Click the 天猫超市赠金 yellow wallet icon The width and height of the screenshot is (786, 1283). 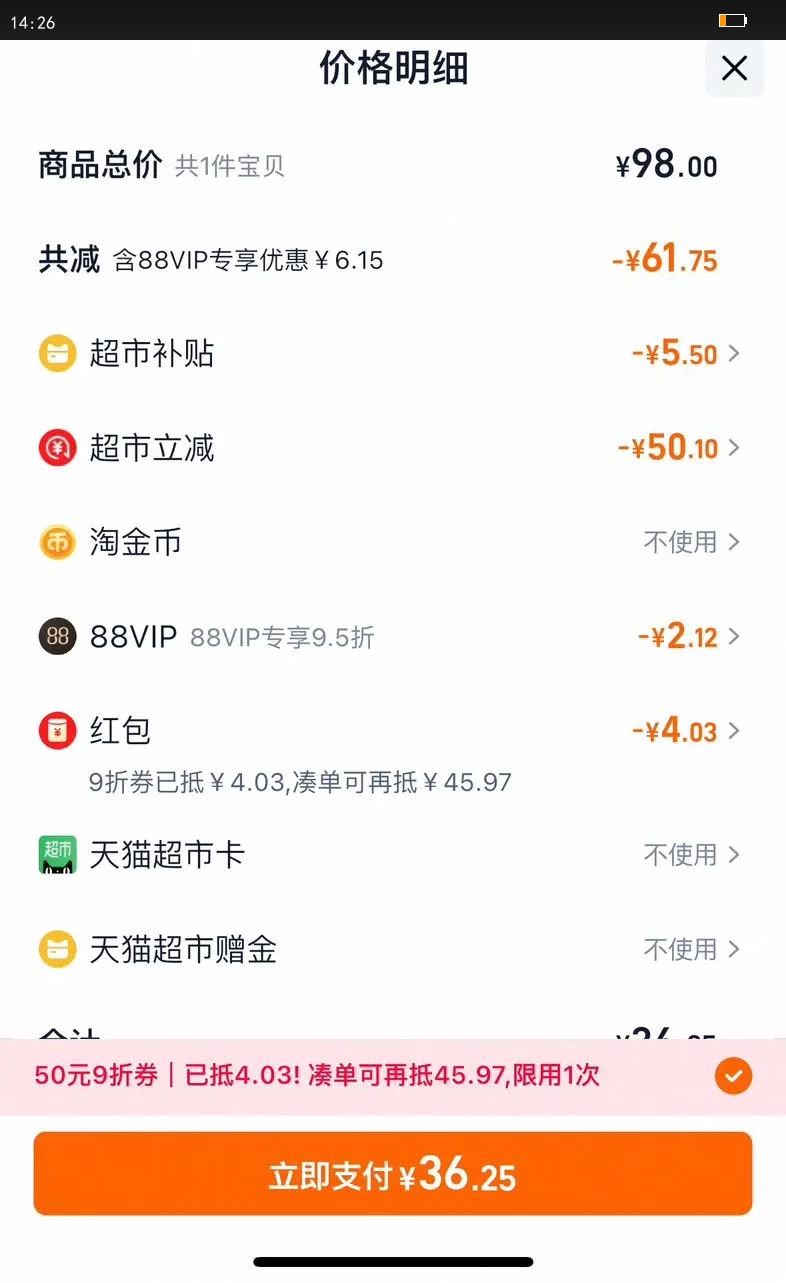click(x=57, y=949)
